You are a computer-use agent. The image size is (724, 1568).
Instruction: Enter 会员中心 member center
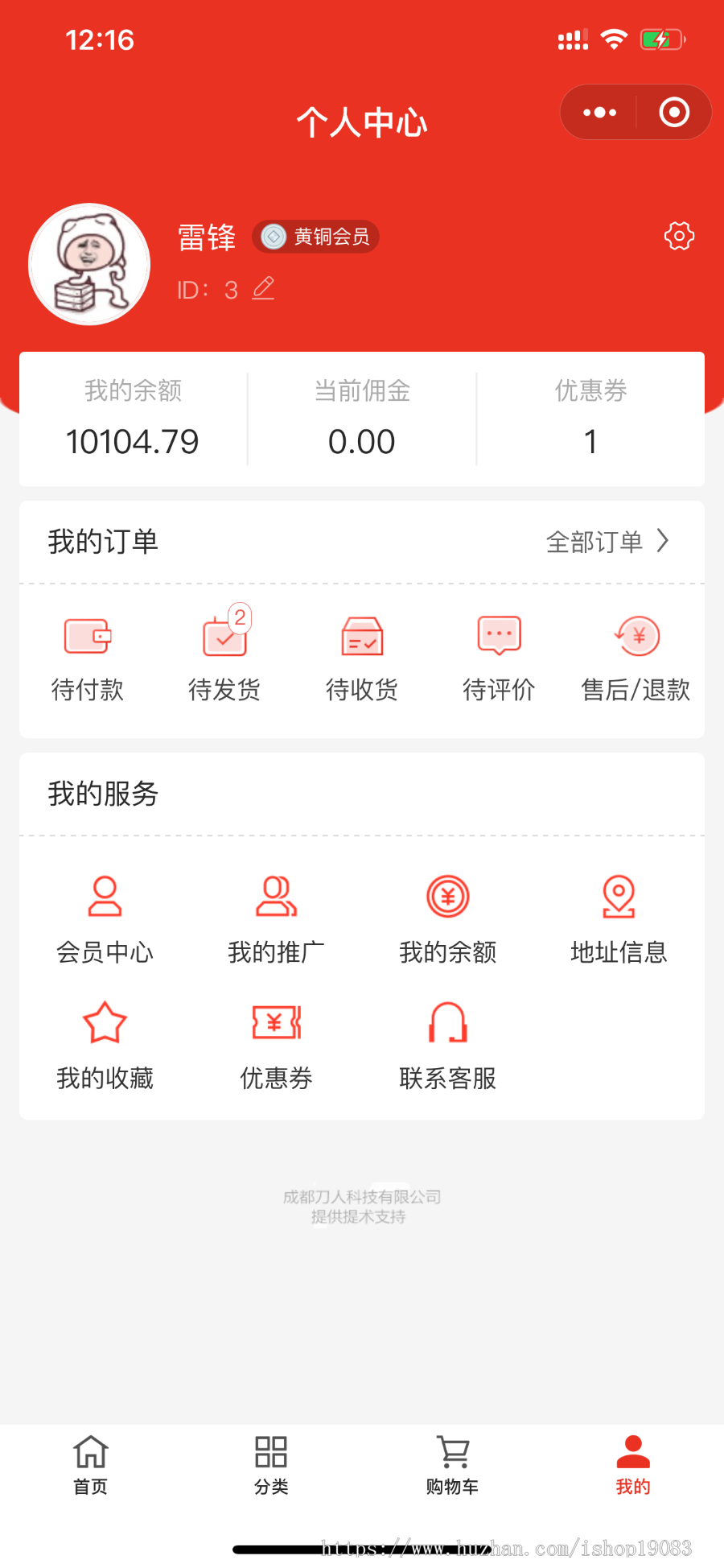click(x=104, y=918)
